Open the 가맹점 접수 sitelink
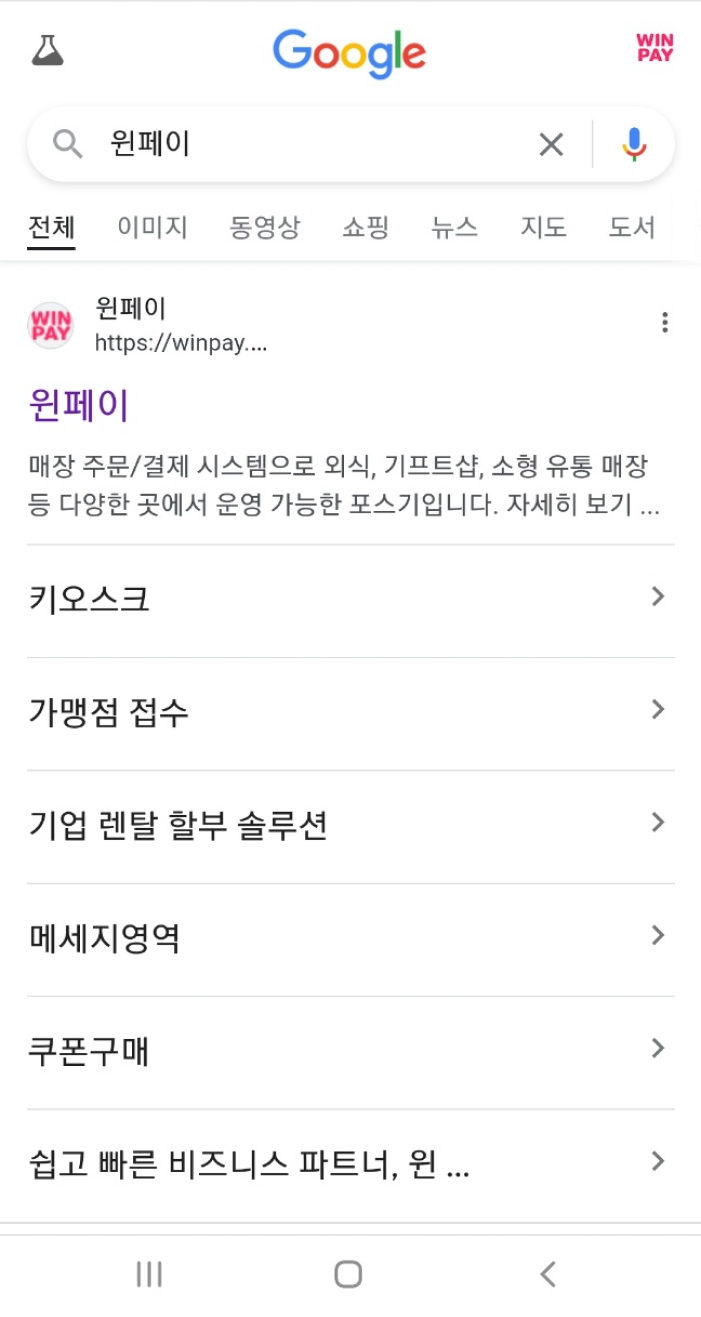The image size is (701, 1317). pyautogui.click(x=350, y=712)
